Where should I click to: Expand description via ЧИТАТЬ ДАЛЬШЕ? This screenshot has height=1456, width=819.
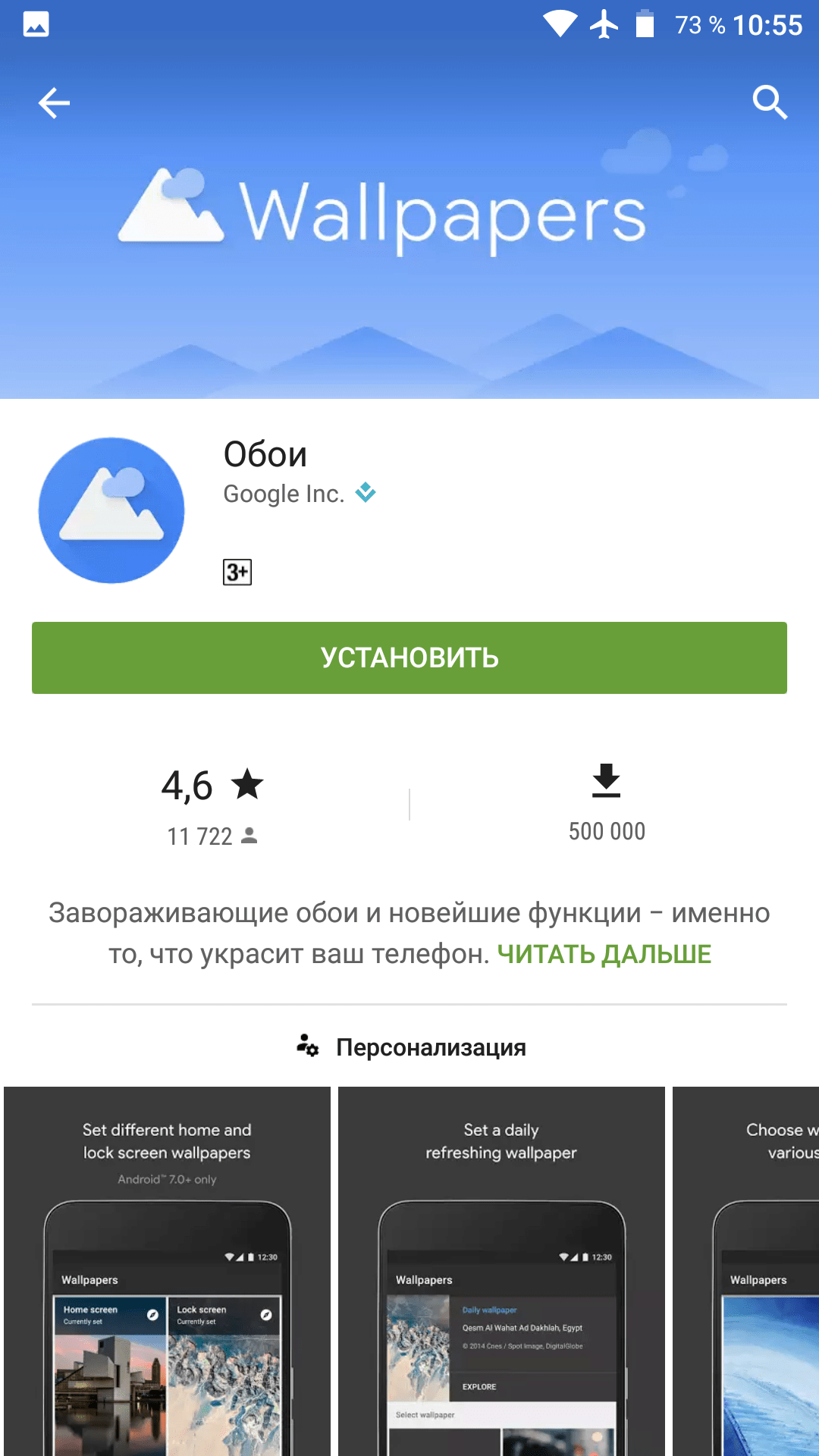(604, 954)
